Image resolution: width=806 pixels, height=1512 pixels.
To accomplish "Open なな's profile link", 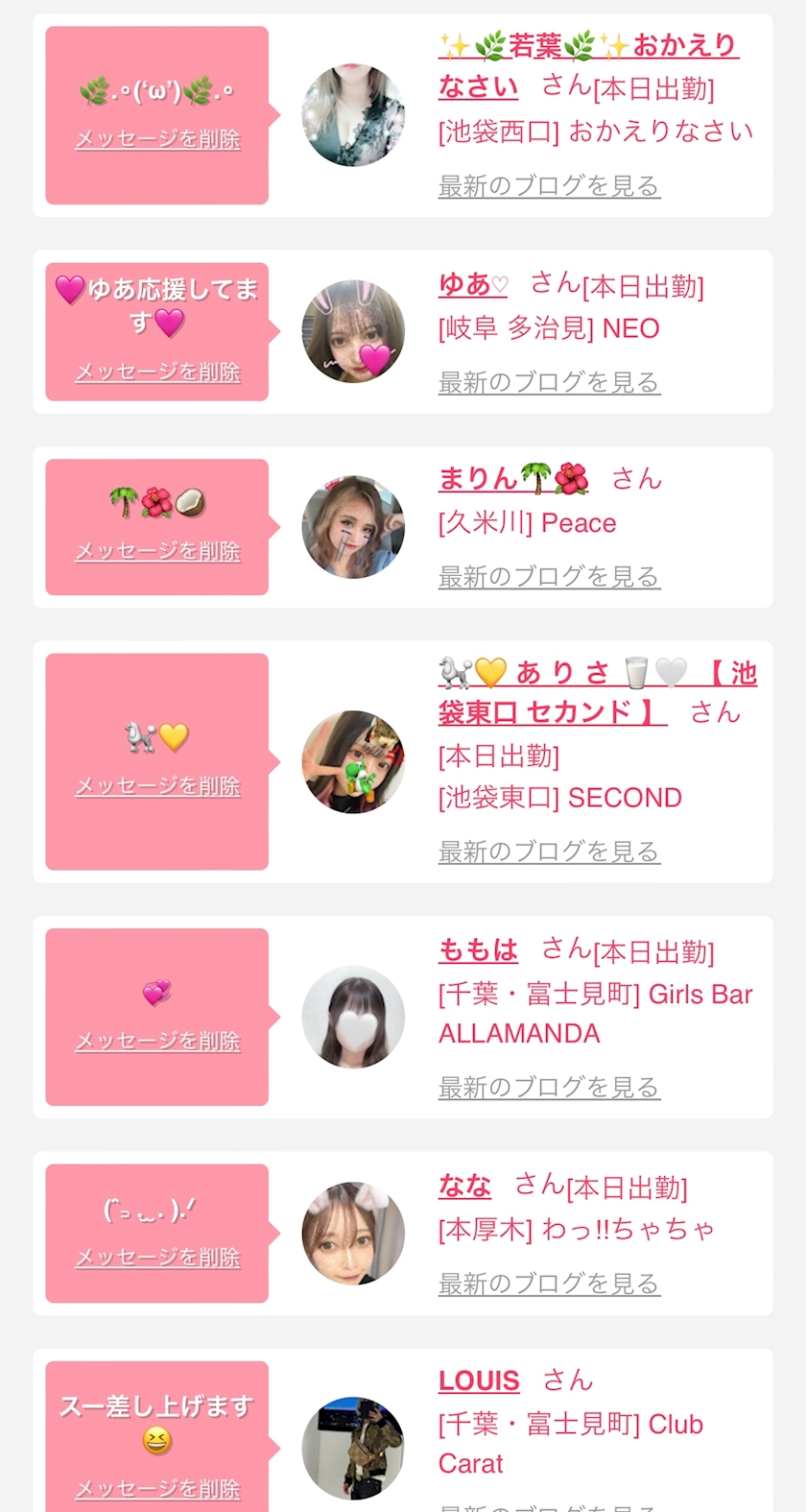I will [464, 1187].
